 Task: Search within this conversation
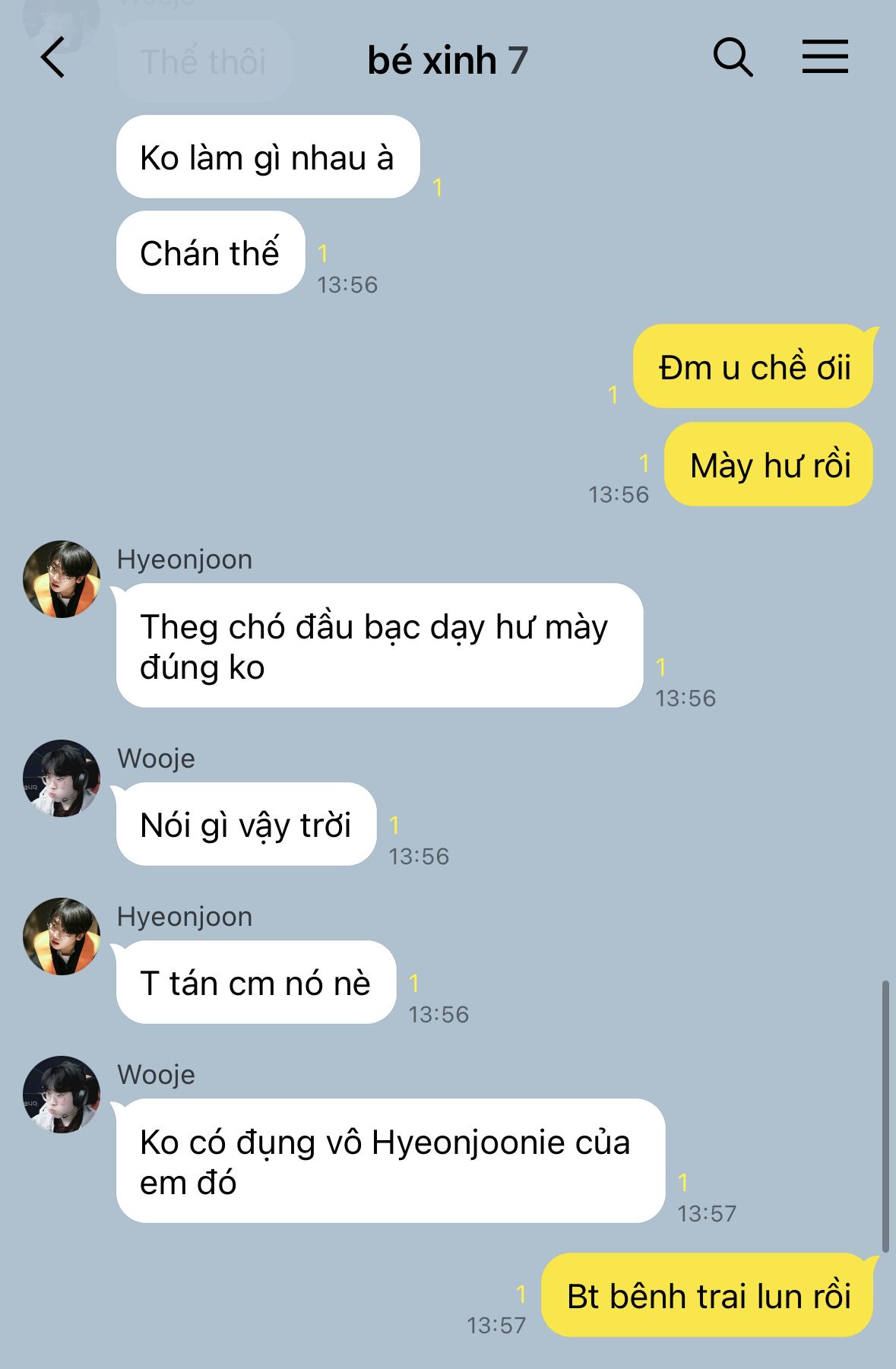pyautogui.click(x=733, y=57)
